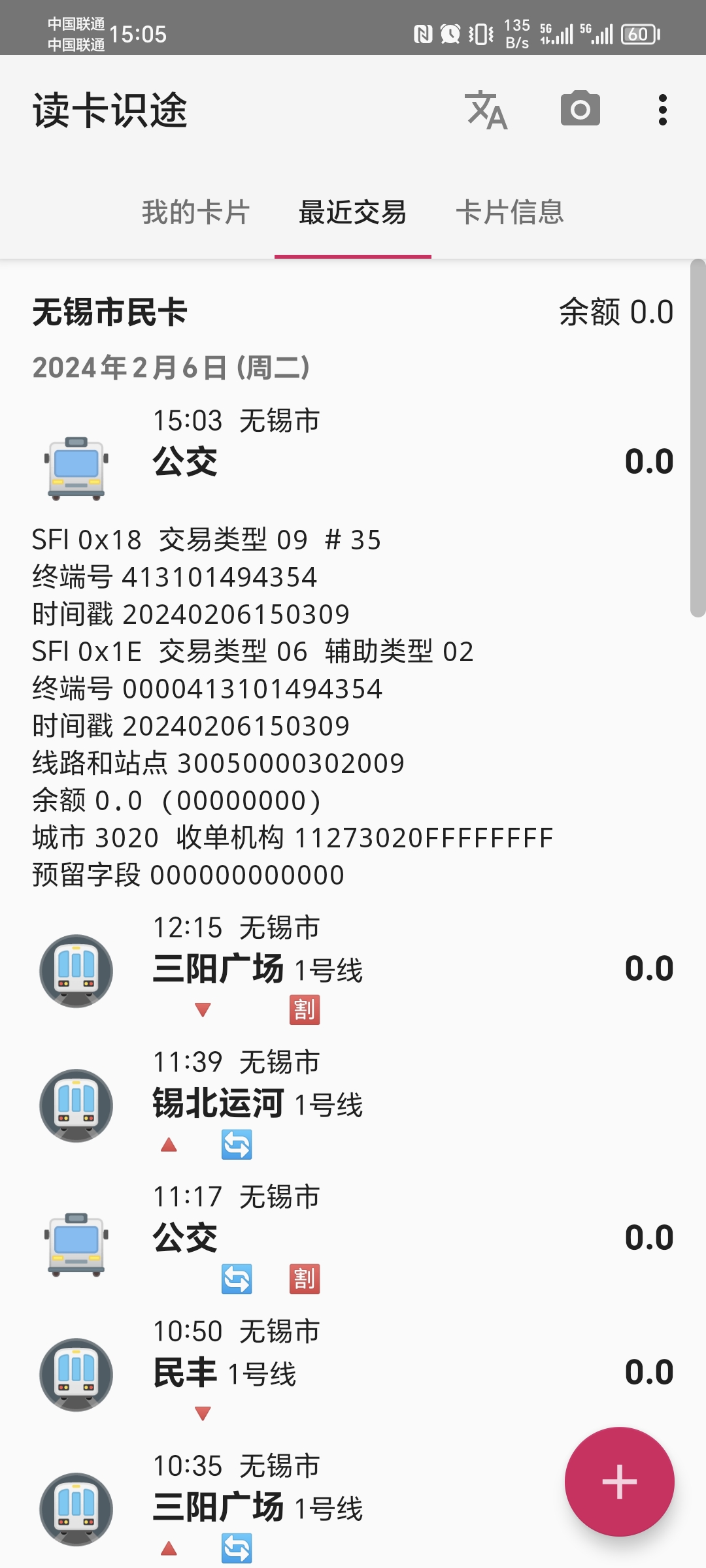Tap the translate language icon
Image resolution: width=706 pixels, height=1568 pixels.
tap(486, 110)
